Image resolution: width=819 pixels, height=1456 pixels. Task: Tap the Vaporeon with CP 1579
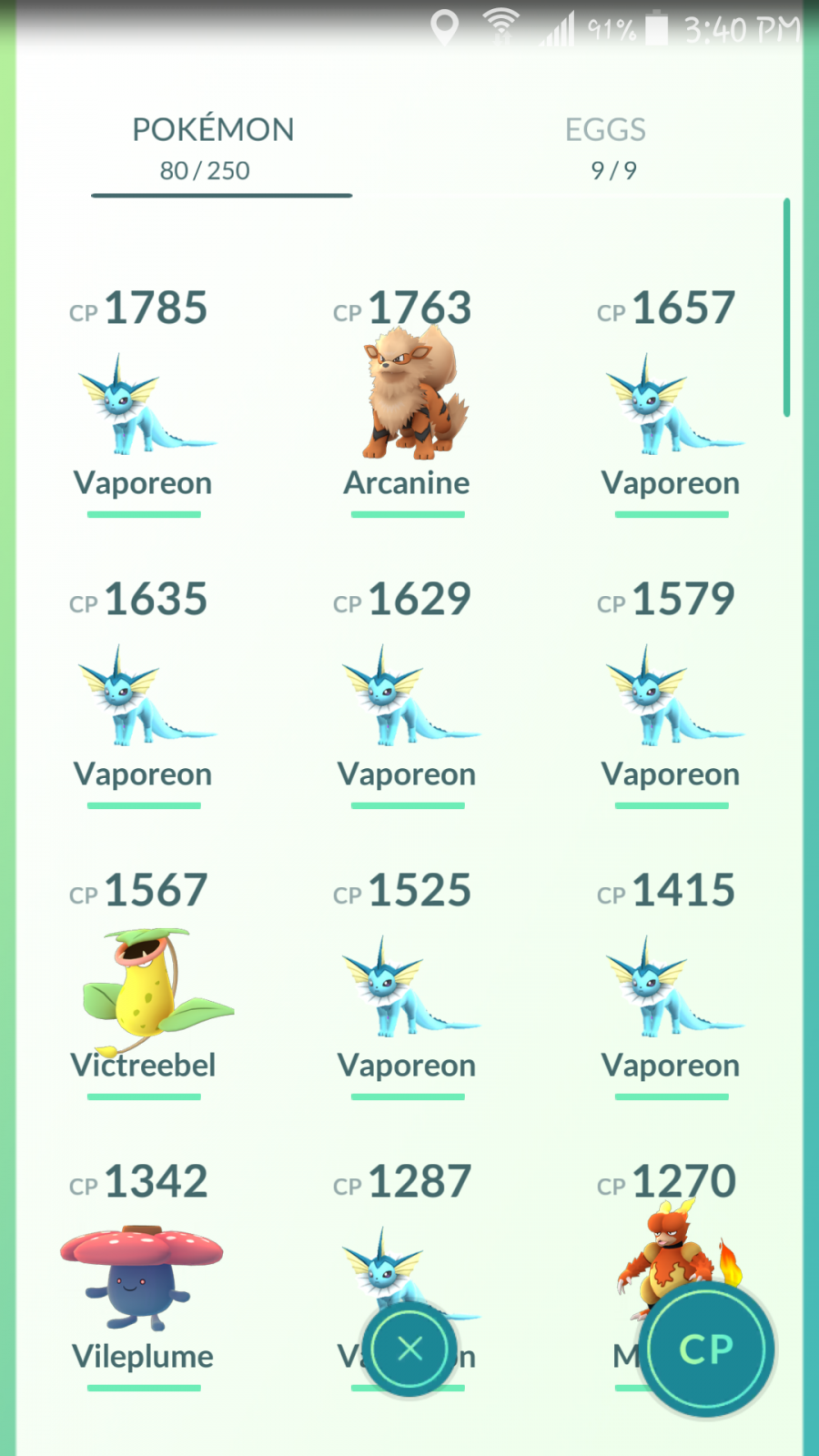672,693
